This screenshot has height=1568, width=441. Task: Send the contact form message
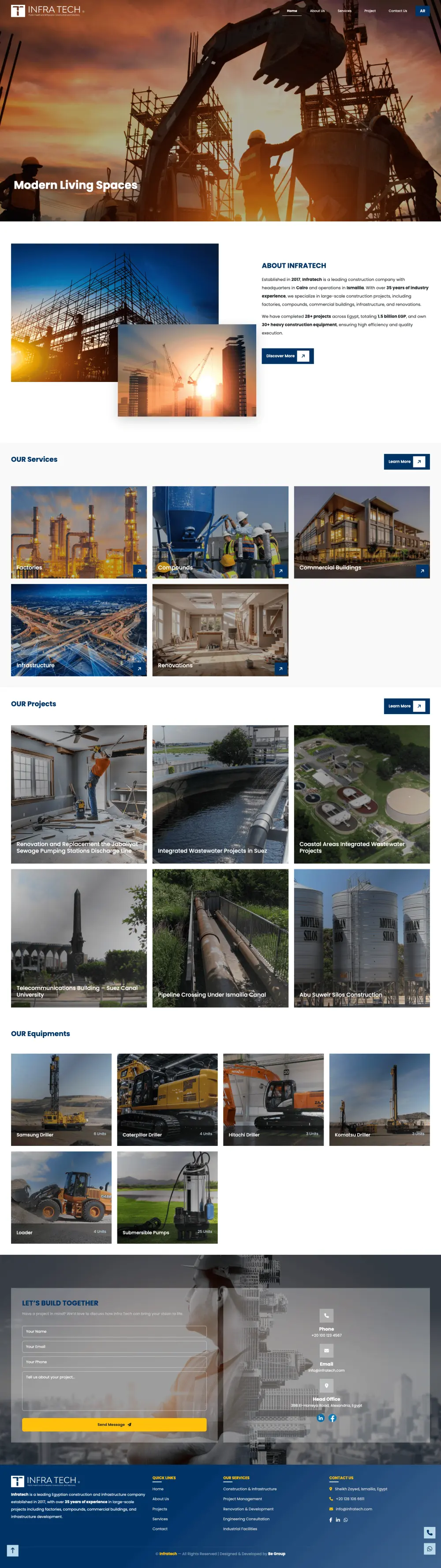114,1424
